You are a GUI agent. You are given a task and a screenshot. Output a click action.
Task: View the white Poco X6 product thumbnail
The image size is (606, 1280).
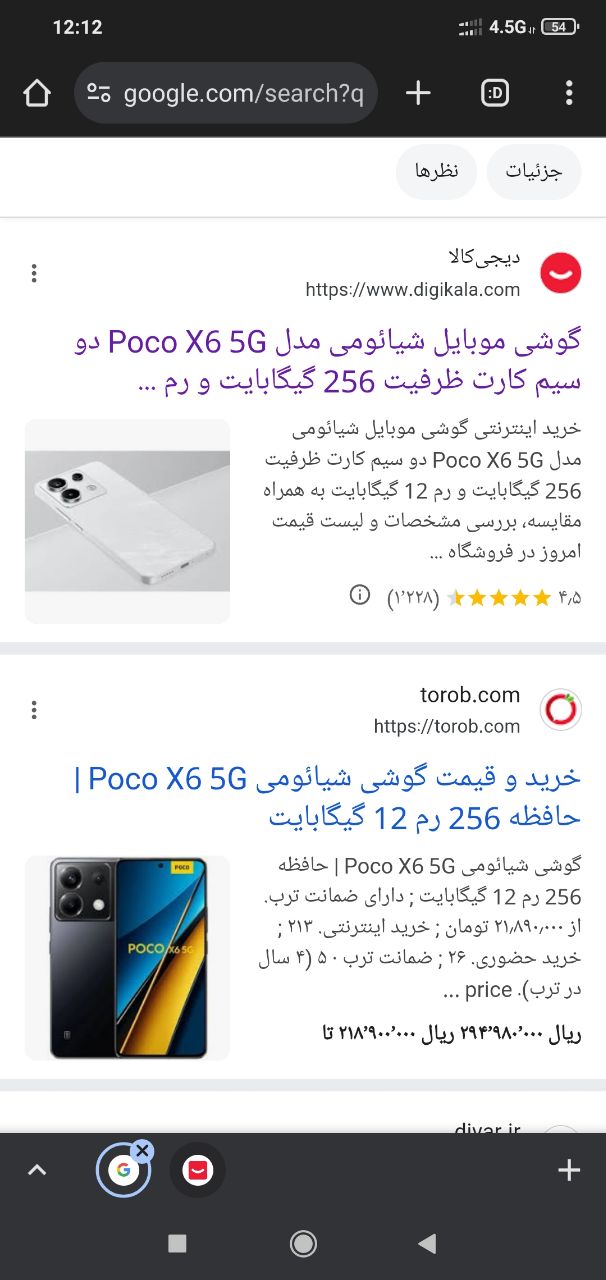point(127,520)
